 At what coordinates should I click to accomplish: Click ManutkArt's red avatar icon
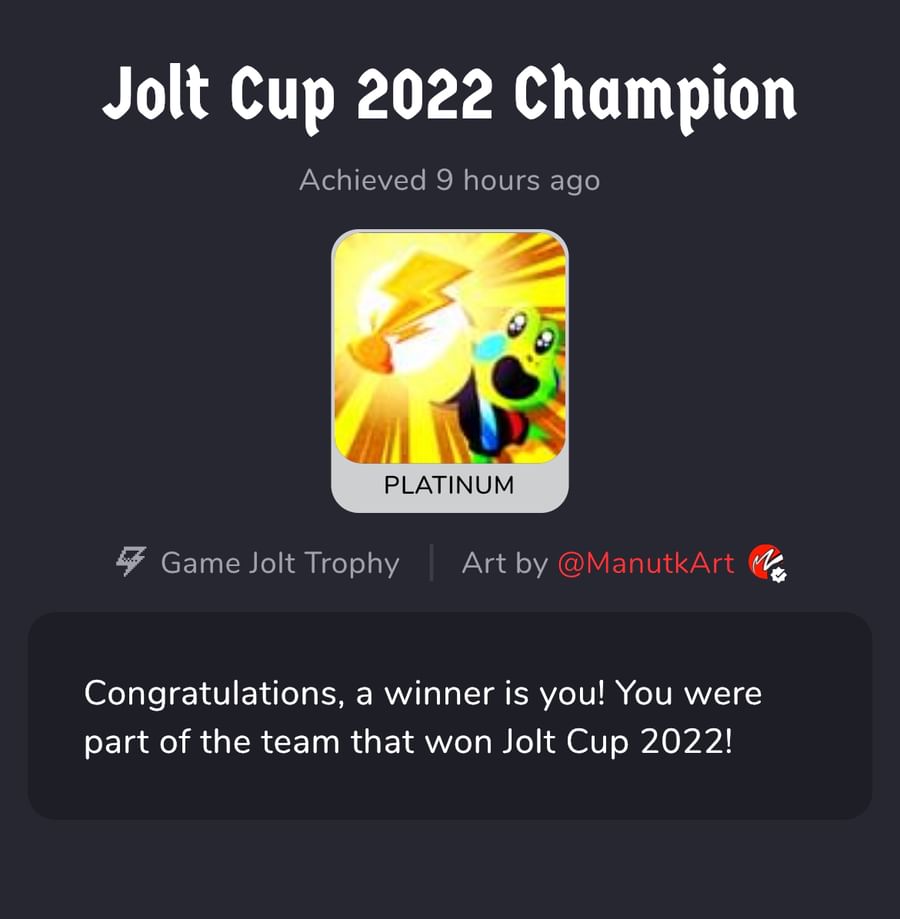764,563
